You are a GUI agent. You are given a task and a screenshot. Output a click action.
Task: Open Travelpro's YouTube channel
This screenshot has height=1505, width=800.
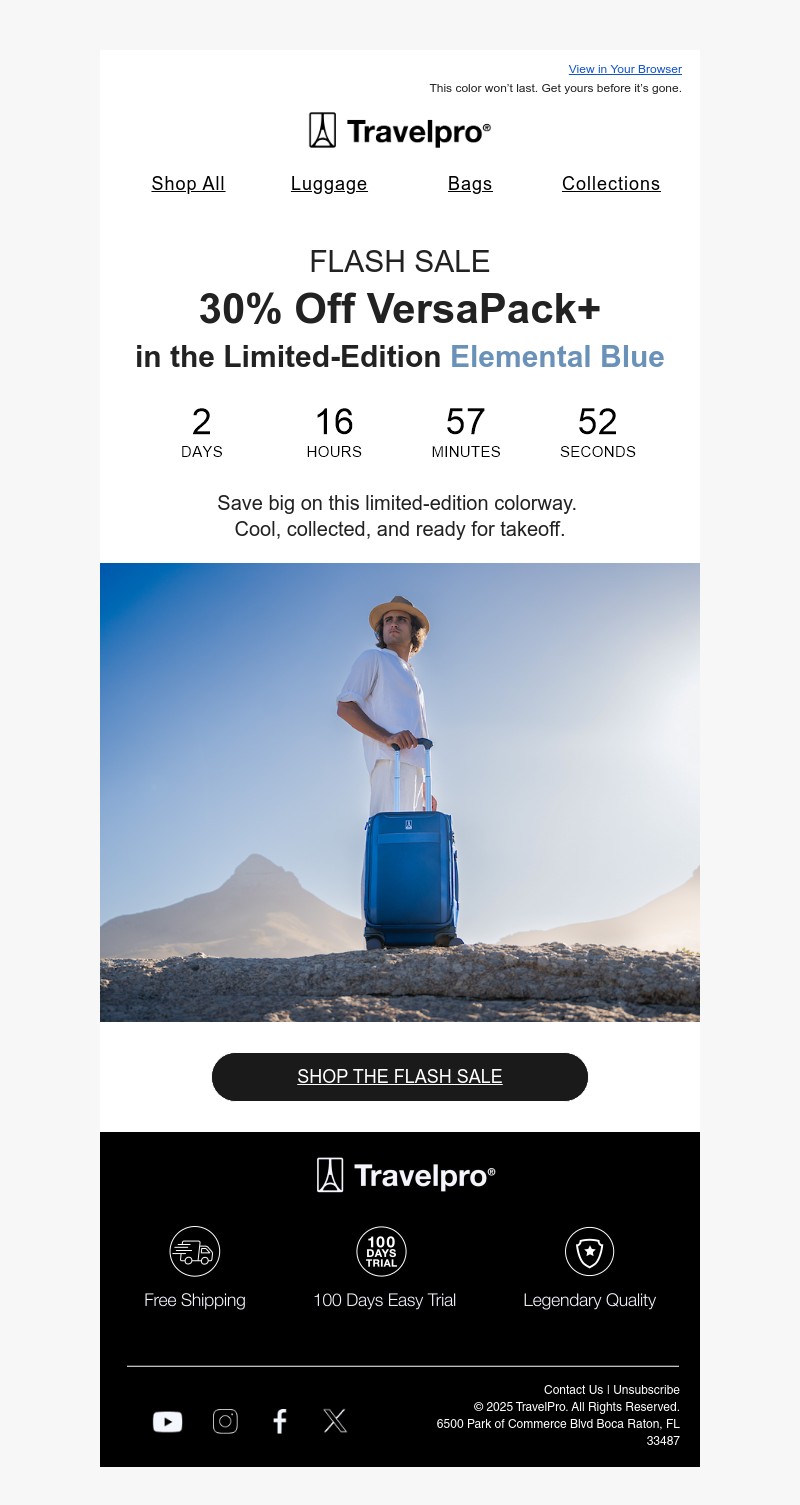click(167, 1421)
